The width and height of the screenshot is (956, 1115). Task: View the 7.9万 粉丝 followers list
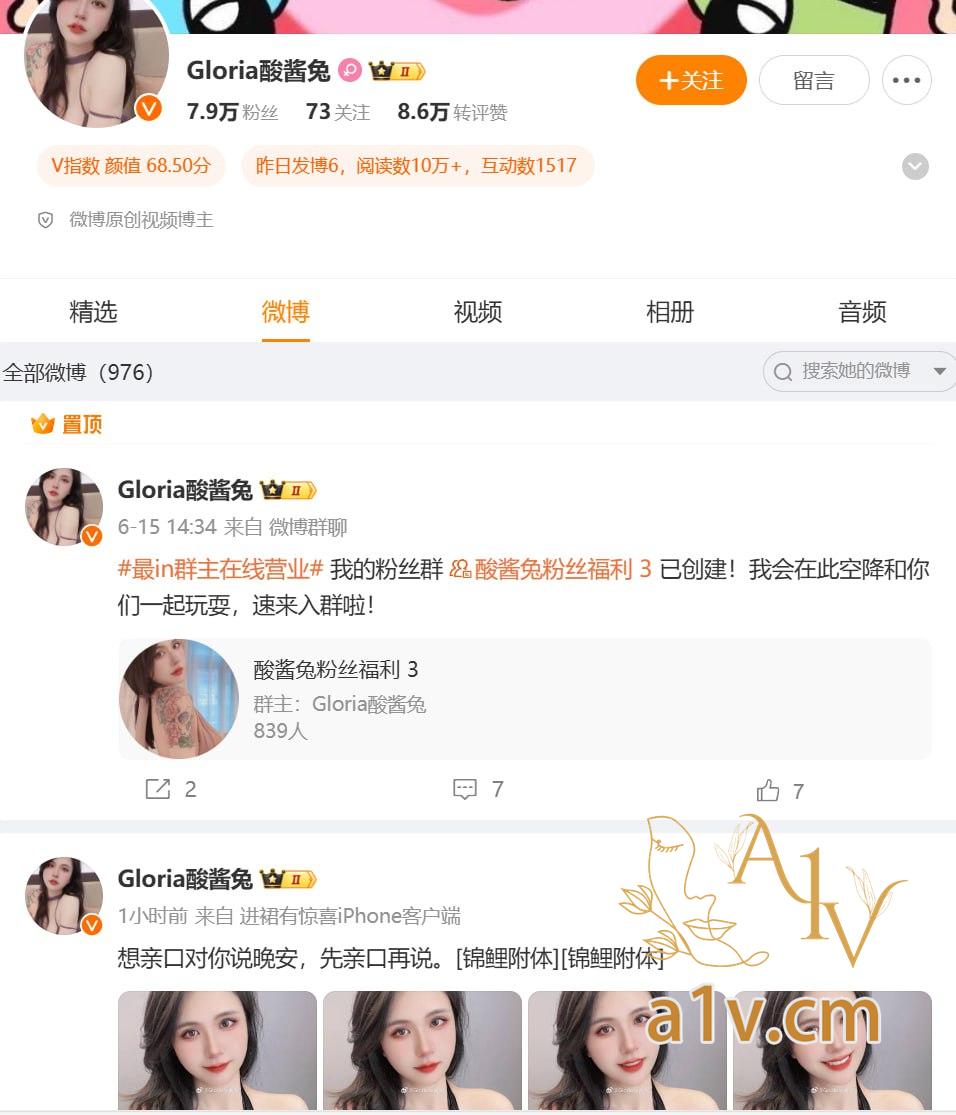(232, 112)
